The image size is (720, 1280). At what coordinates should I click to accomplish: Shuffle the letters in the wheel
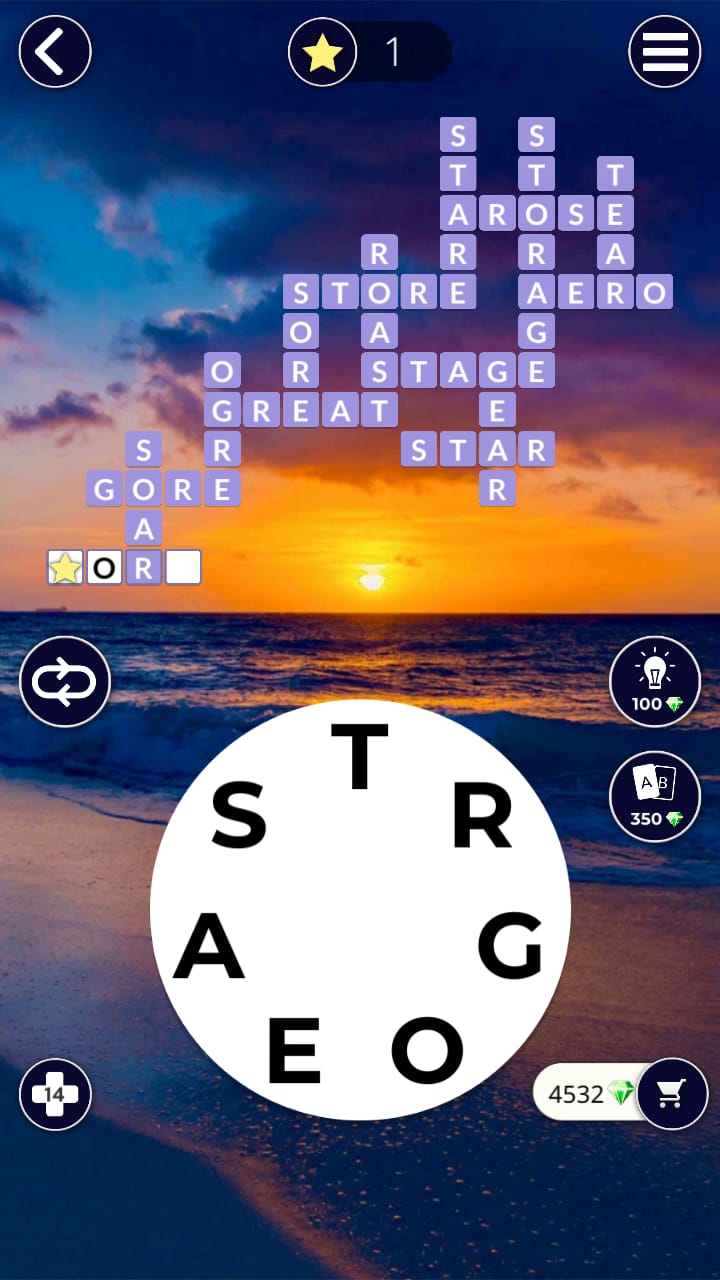coord(65,682)
